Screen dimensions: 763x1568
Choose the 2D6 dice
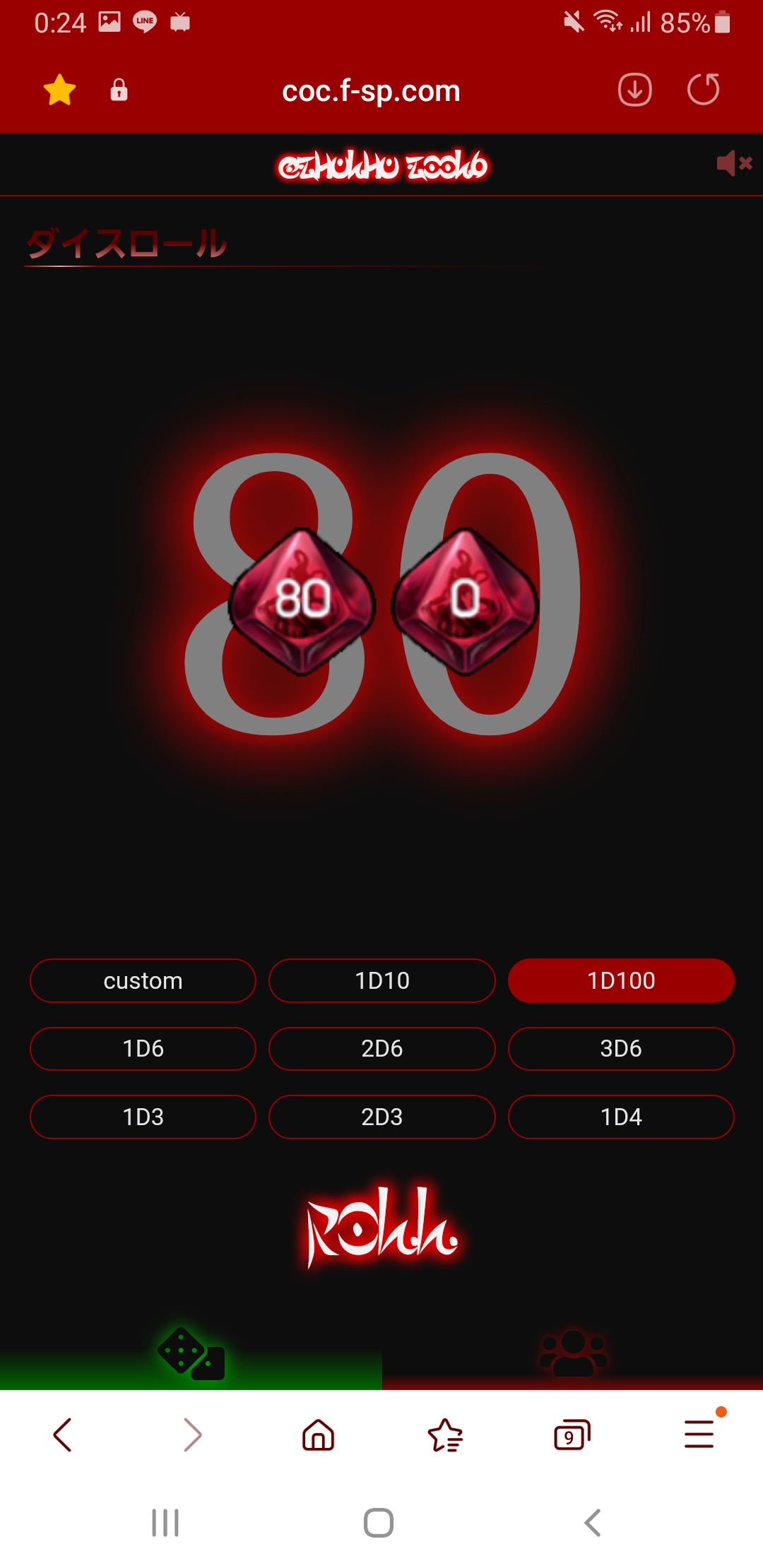tap(382, 1048)
